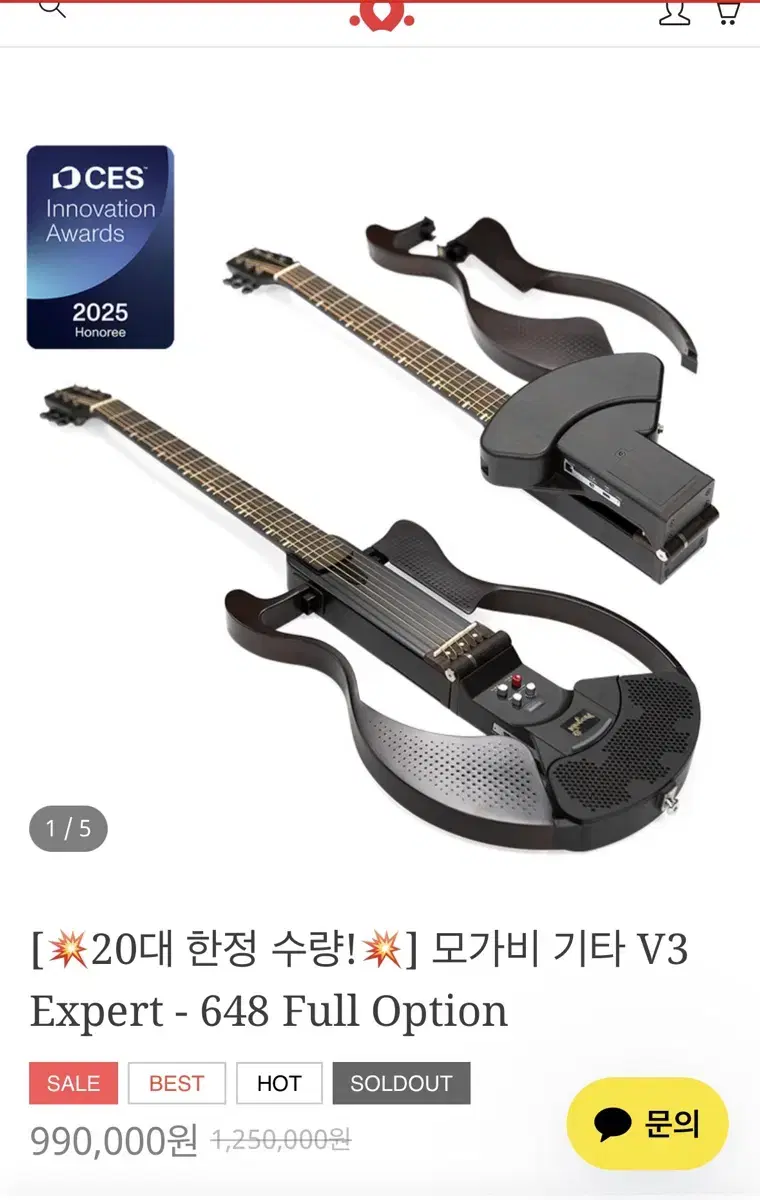Image resolution: width=760 pixels, height=1200 pixels.
Task: Click the BEST tag
Action: 176,1083
